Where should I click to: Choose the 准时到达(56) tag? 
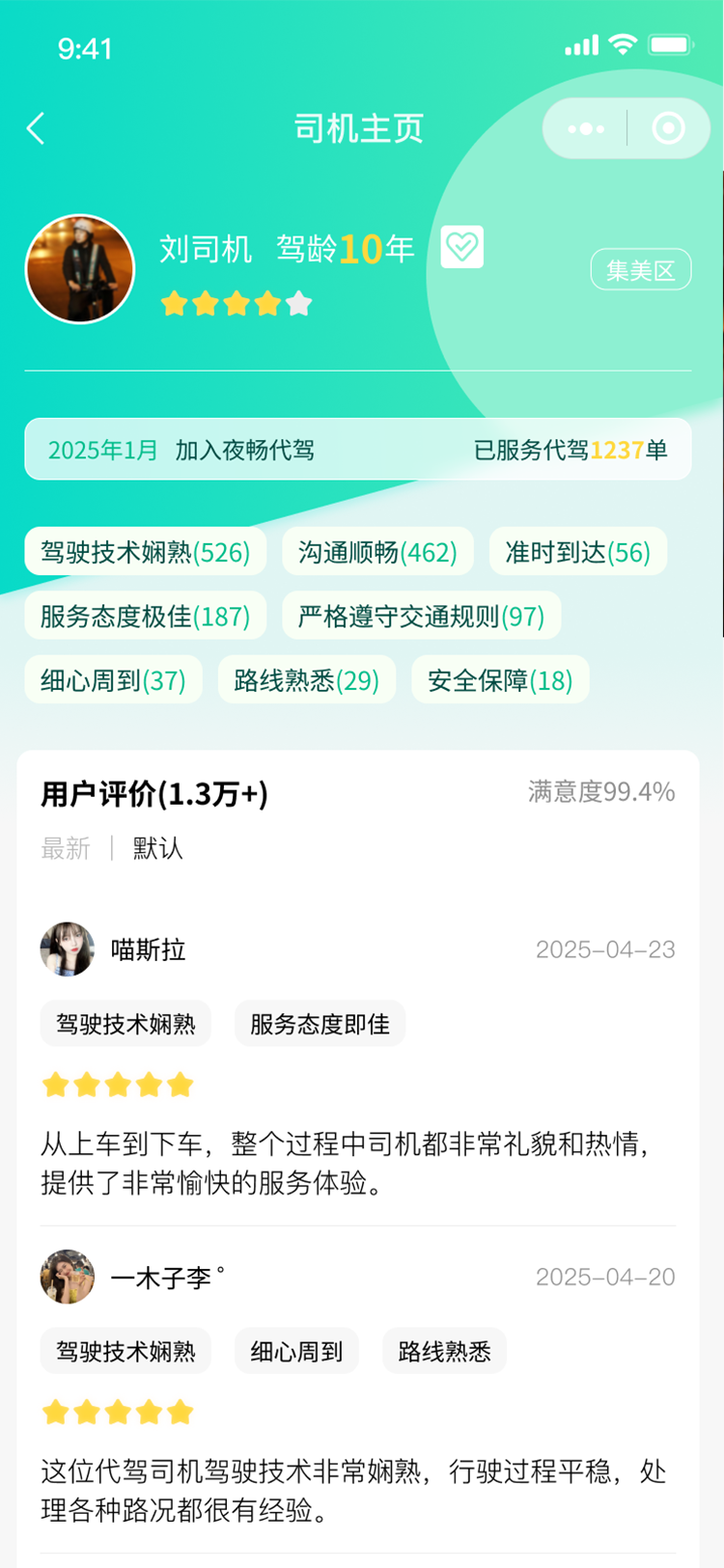click(577, 552)
